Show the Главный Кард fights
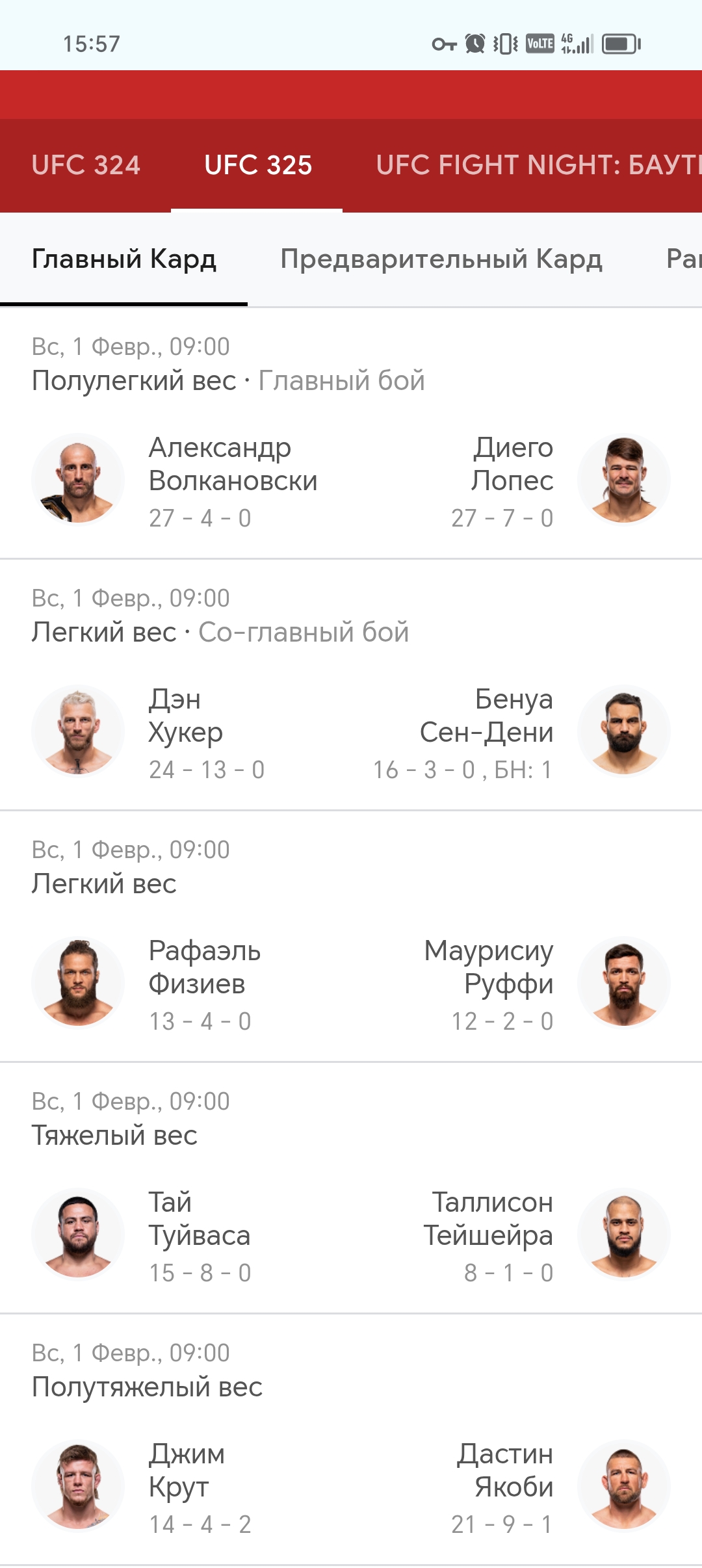The width and height of the screenshot is (702, 1568). (123, 259)
